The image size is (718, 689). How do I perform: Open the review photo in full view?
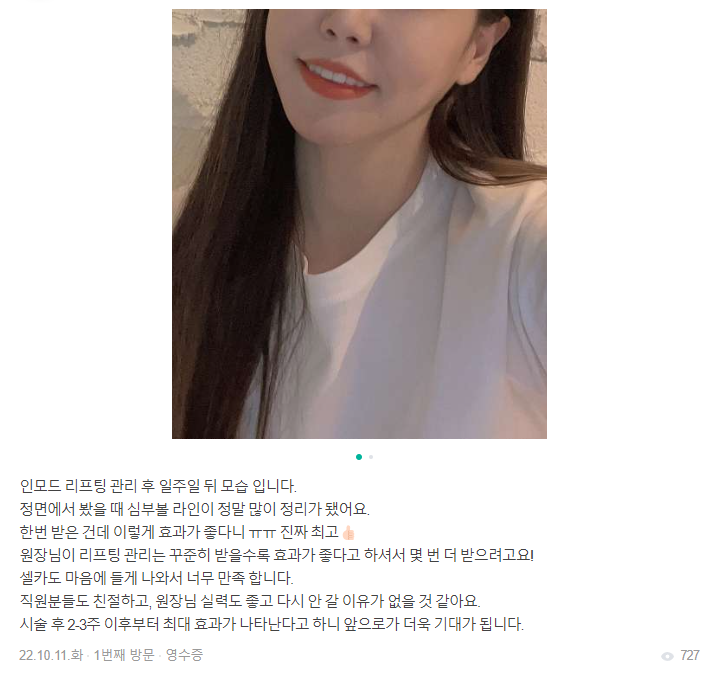359,224
